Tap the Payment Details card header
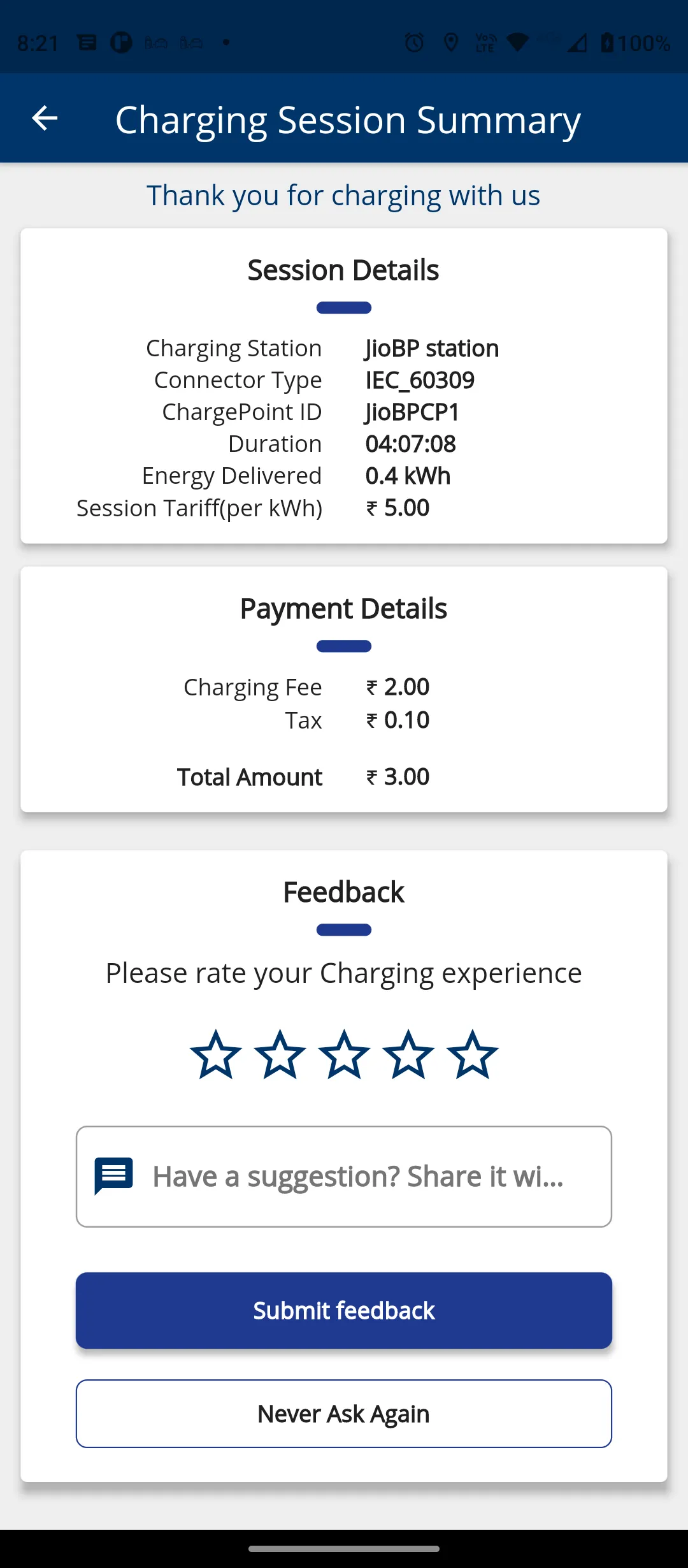The height and width of the screenshot is (1568, 688). coord(343,607)
